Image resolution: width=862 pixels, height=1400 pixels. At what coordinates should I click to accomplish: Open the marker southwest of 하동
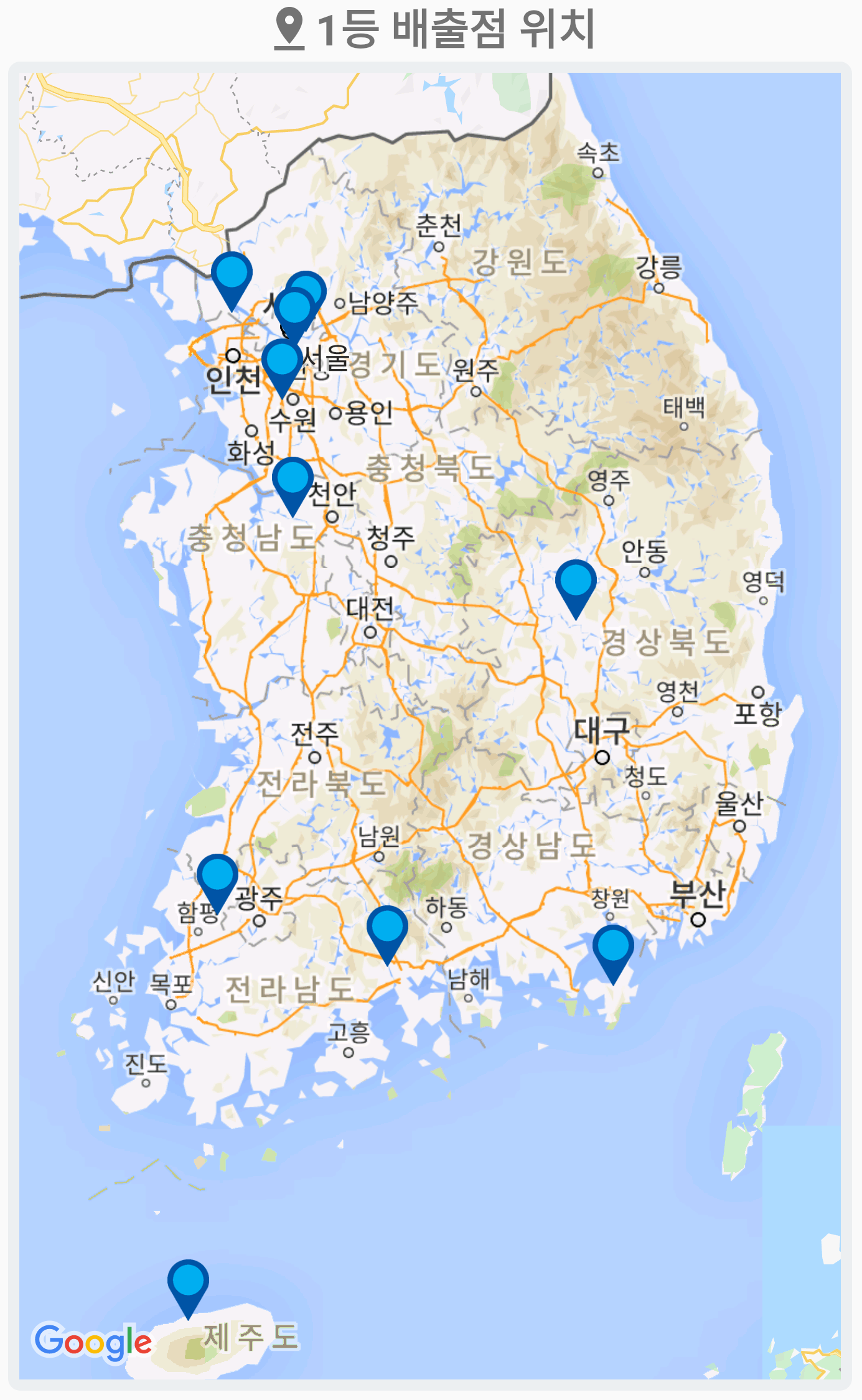click(x=387, y=928)
